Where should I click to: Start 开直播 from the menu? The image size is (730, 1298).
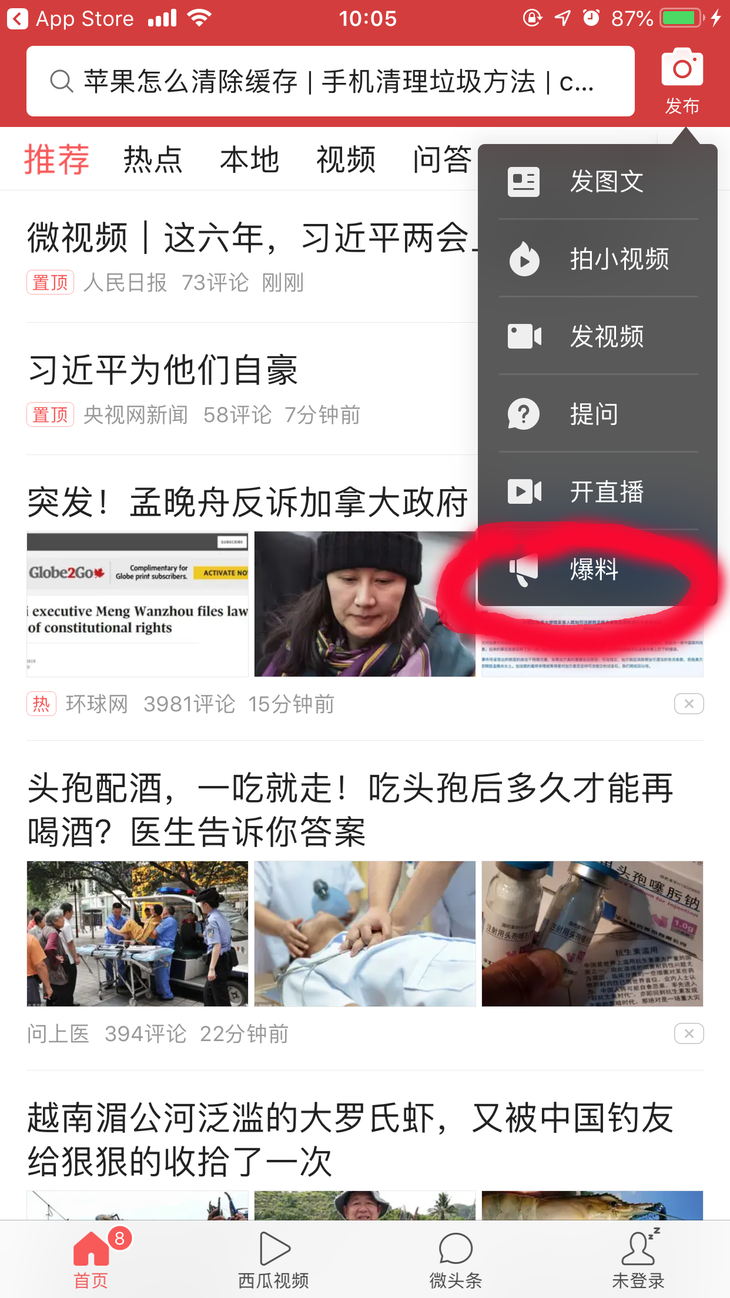pos(598,492)
